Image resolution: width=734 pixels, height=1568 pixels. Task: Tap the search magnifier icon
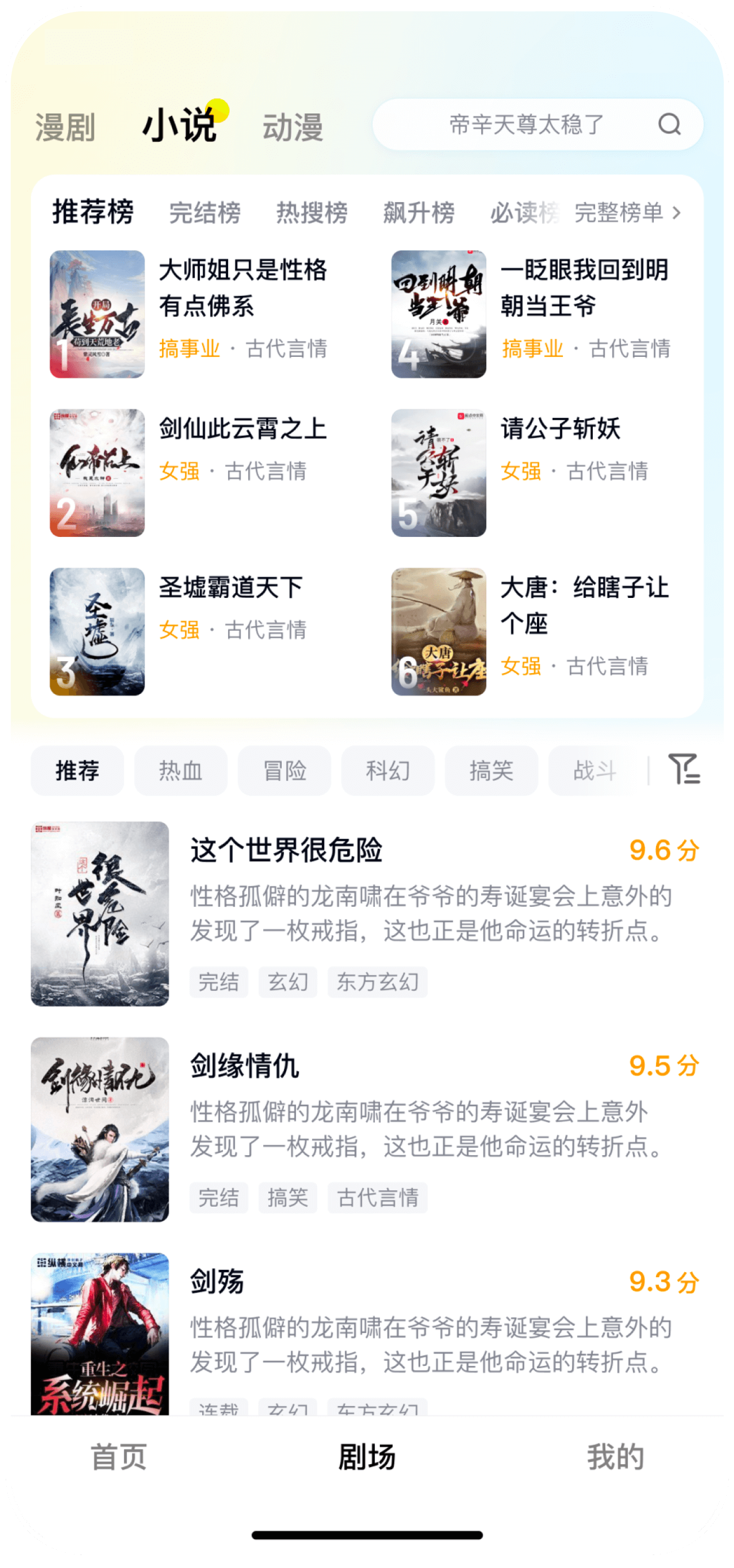[x=669, y=125]
